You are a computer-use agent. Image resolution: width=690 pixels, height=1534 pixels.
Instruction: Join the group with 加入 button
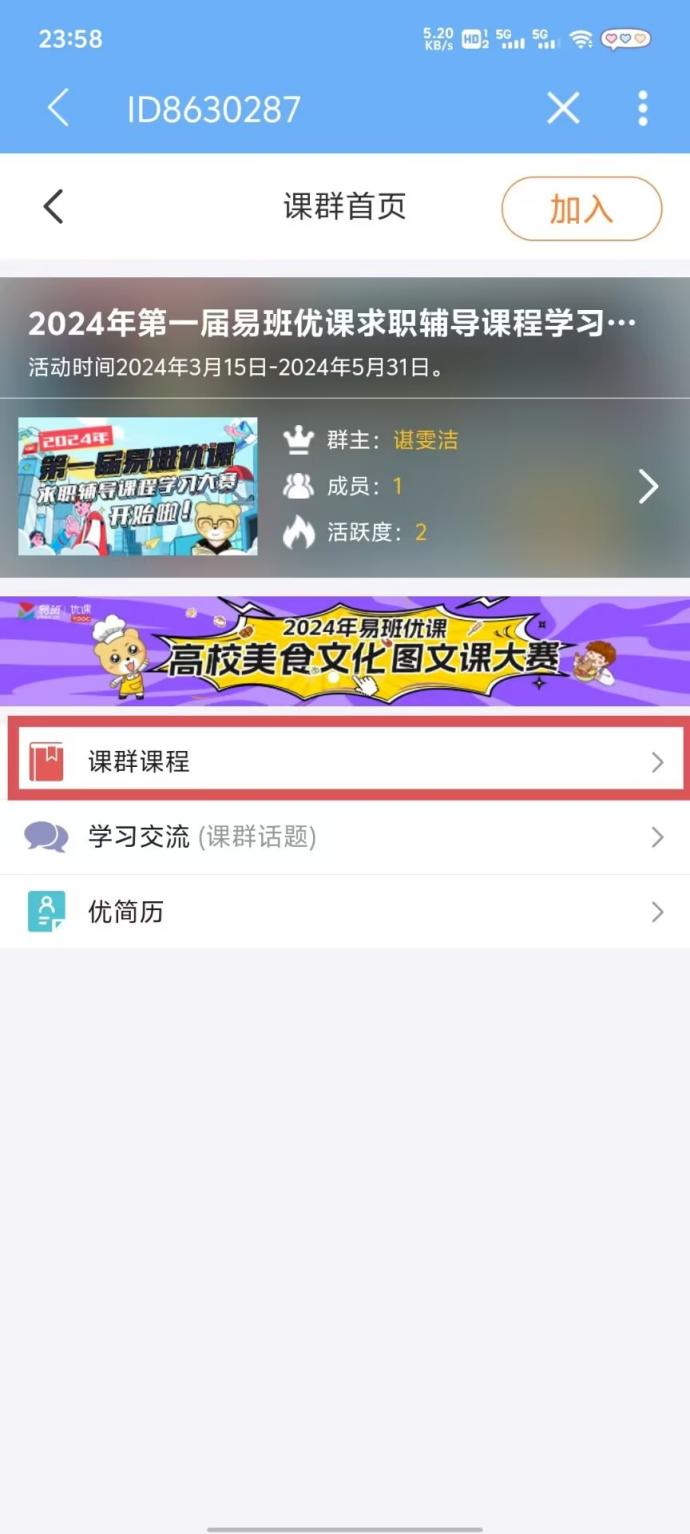(x=581, y=209)
